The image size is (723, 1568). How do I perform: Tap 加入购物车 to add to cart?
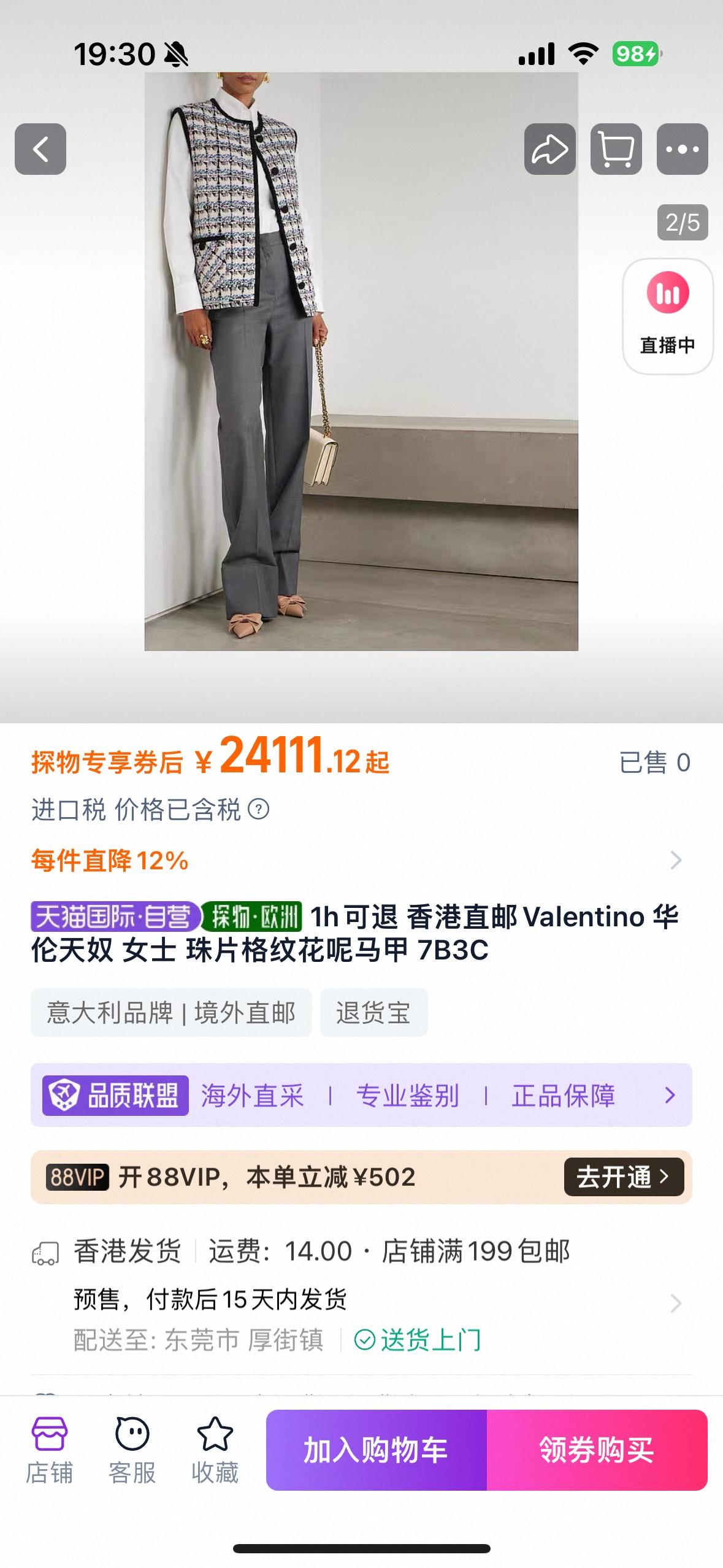[376, 1450]
